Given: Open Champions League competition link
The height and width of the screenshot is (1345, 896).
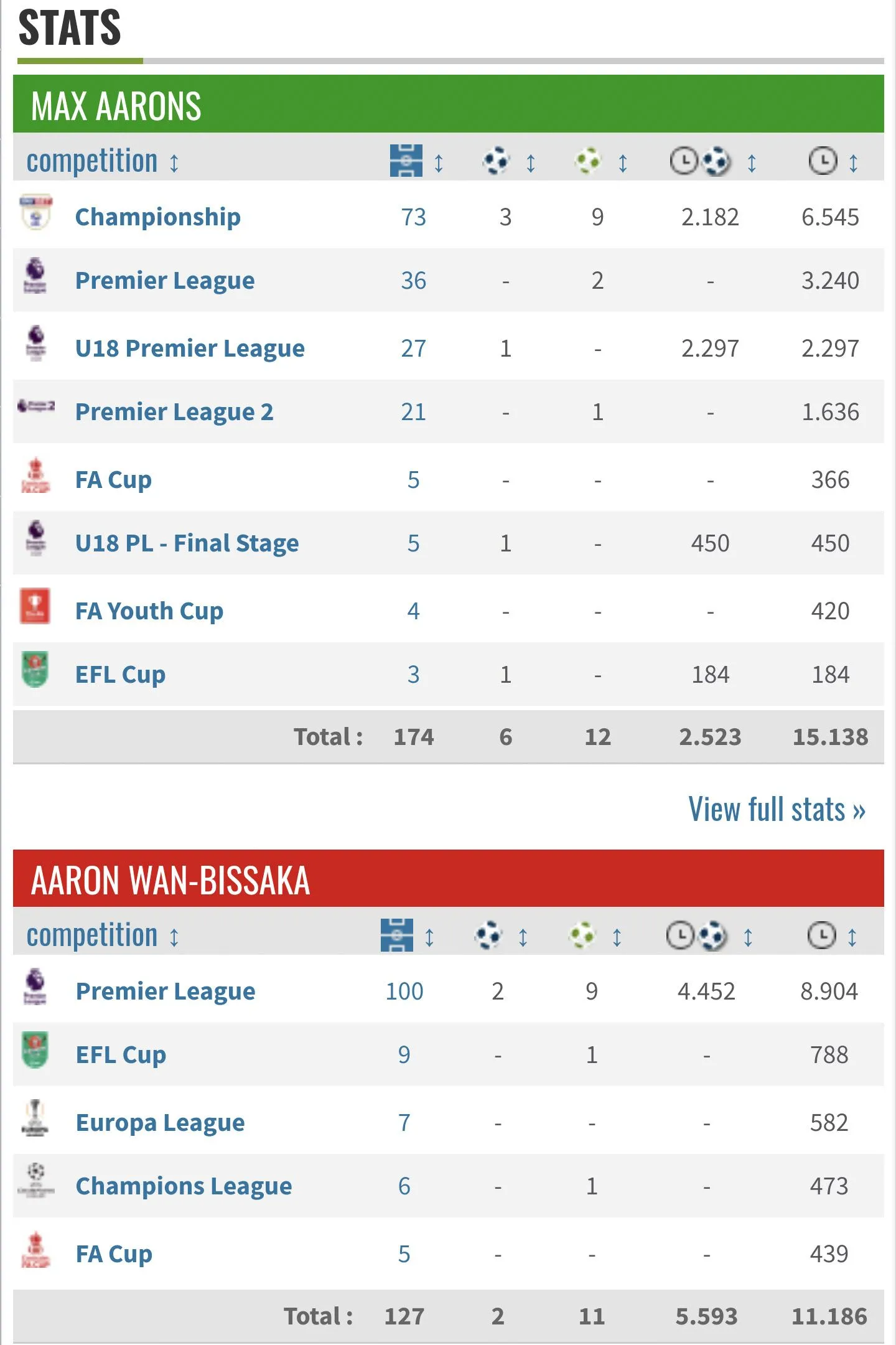Looking at the screenshot, I should tap(184, 1186).
